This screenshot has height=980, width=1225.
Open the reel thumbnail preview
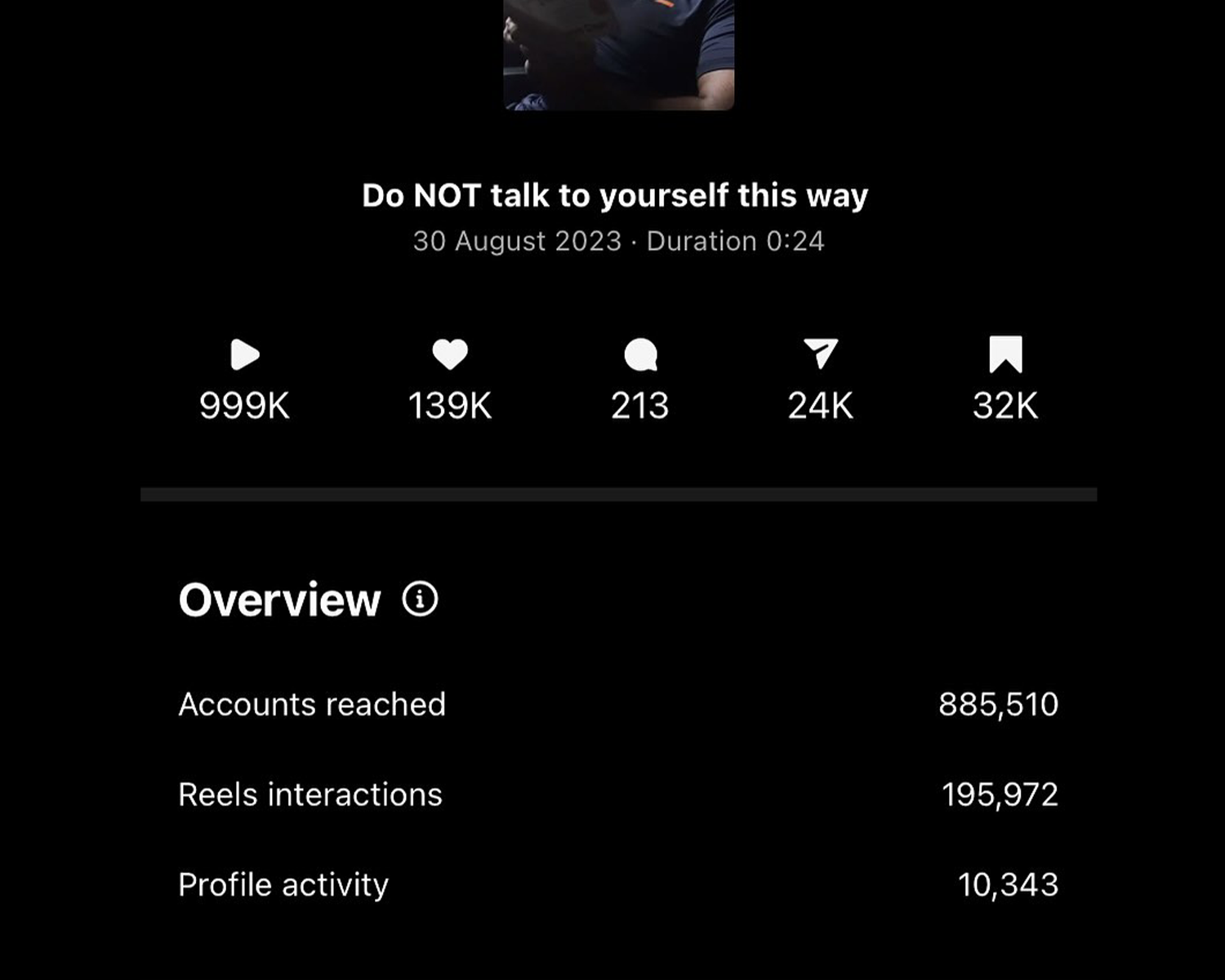coord(618,53)
